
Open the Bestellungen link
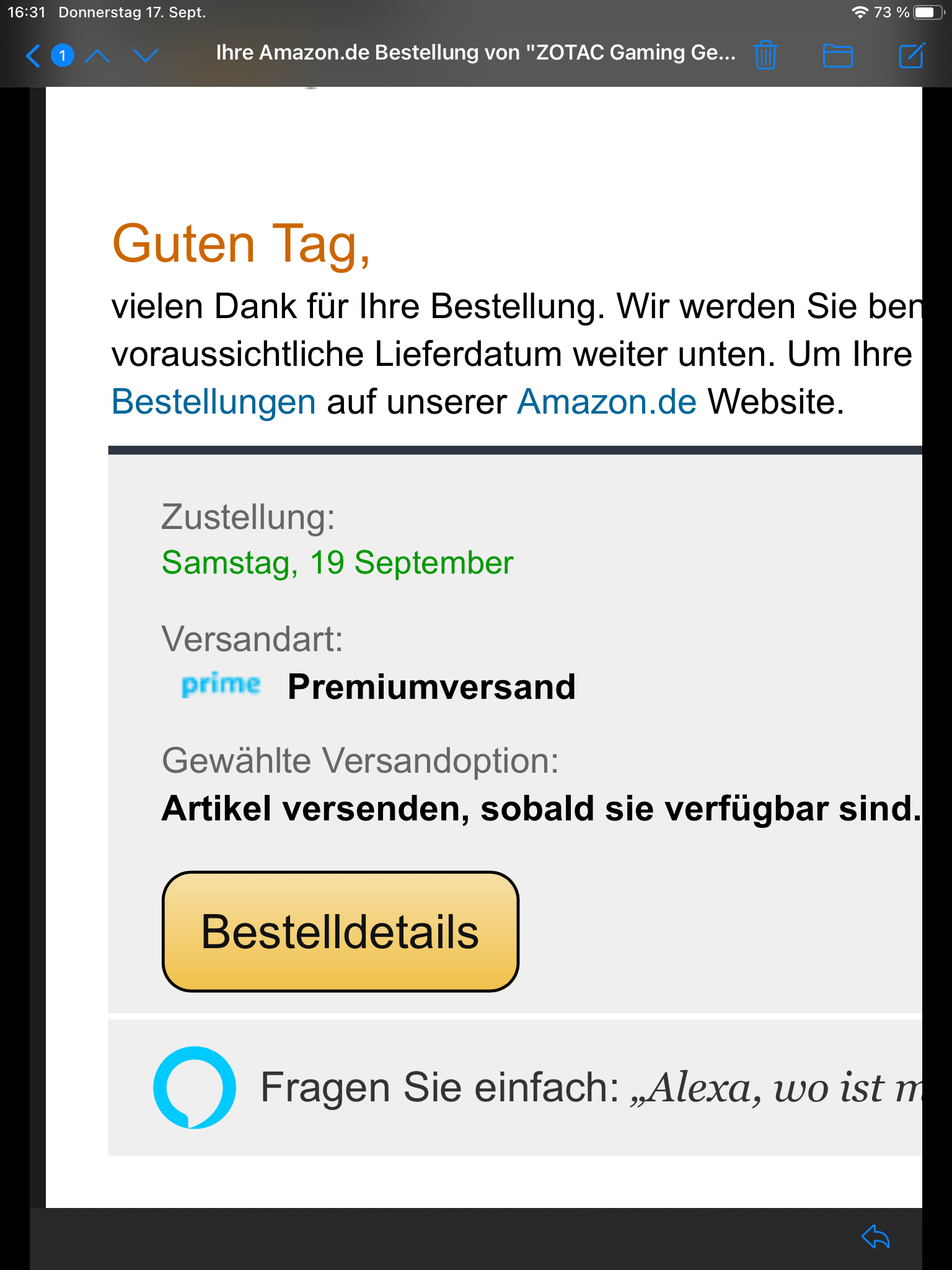pos(214,402)
